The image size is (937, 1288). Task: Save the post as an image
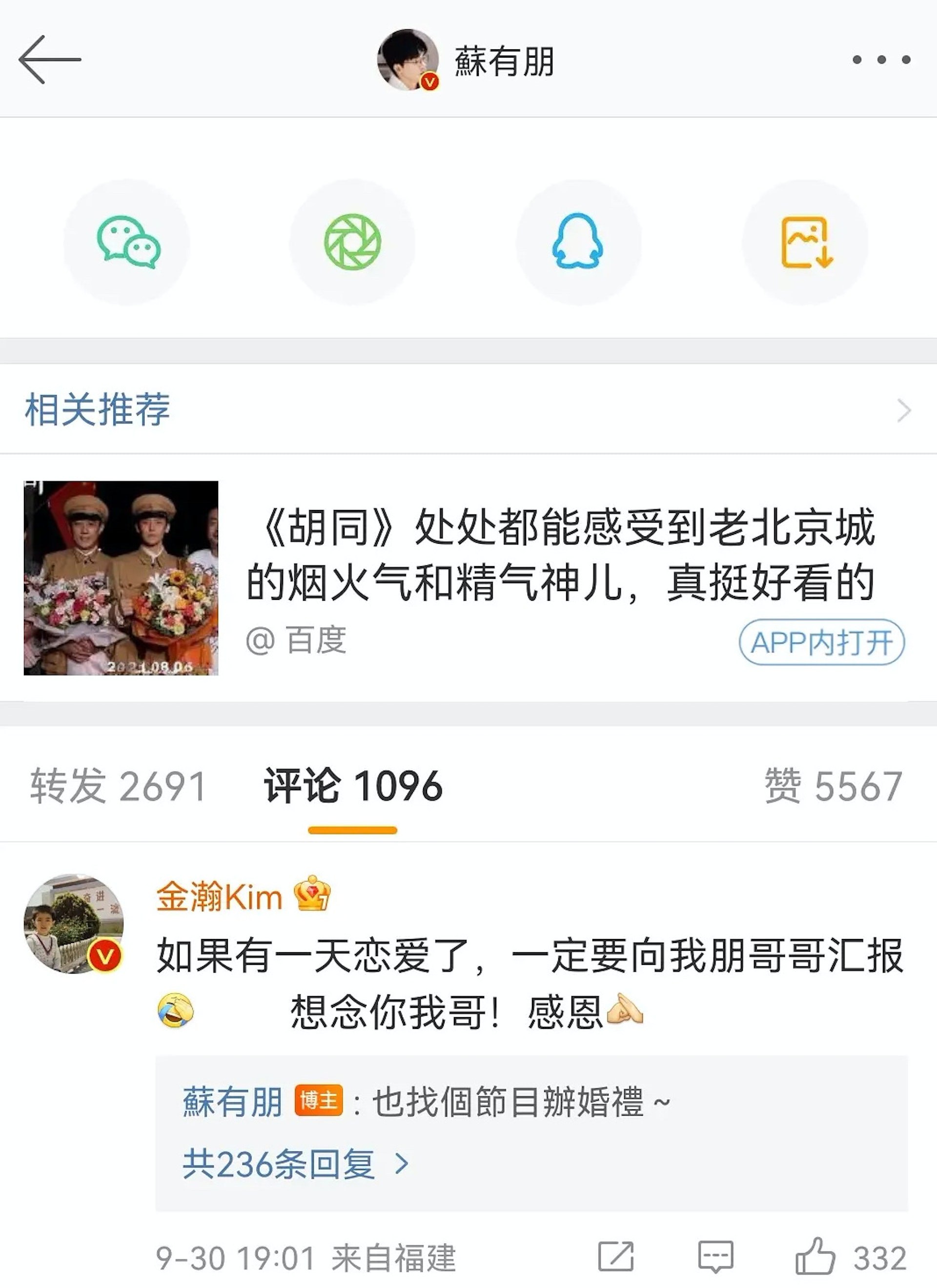805,243
